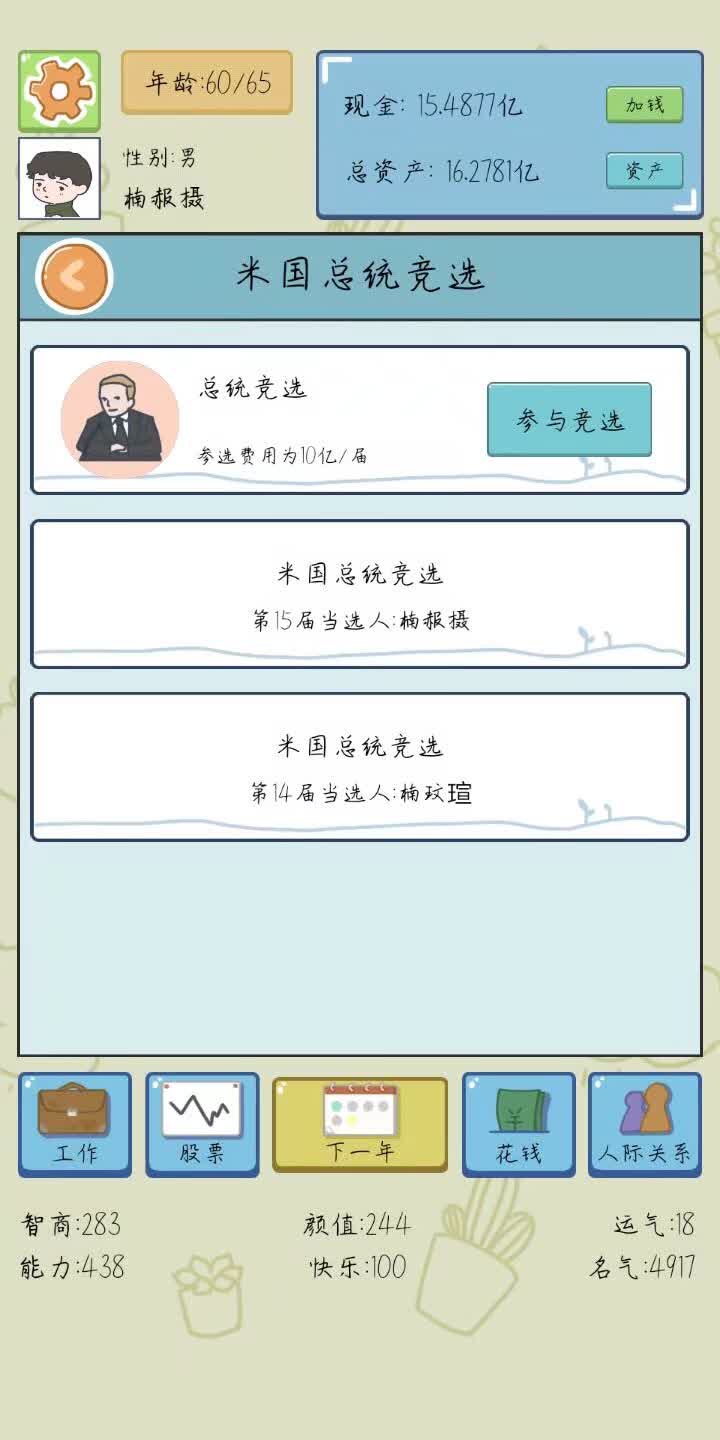The width and height of the screenshot is (720, 1440).
Task: Open the 花钱 spend money menu
Action: click(518, 1124)
